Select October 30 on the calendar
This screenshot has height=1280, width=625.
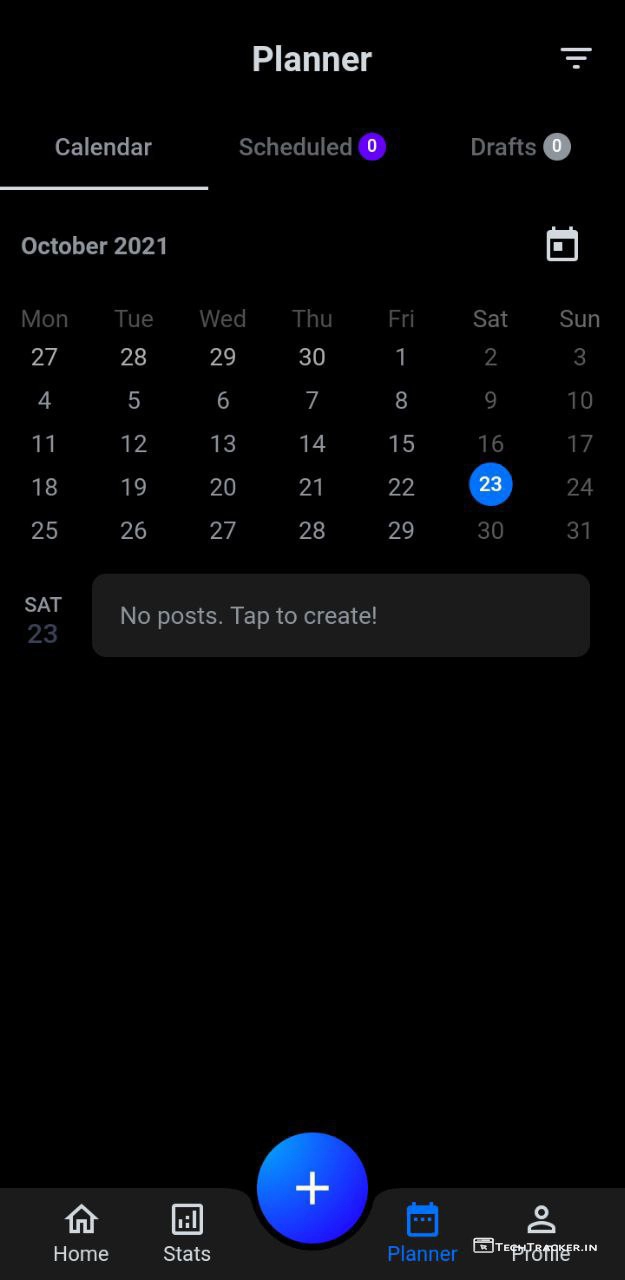pos(490,530)
